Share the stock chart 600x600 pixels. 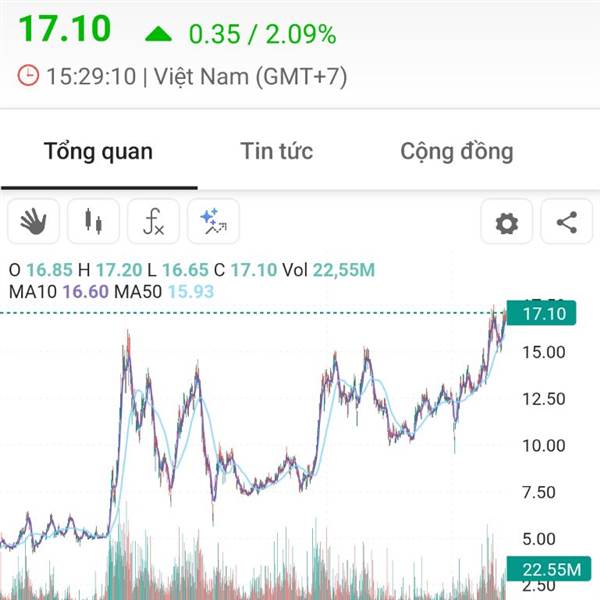pos(567,222)
